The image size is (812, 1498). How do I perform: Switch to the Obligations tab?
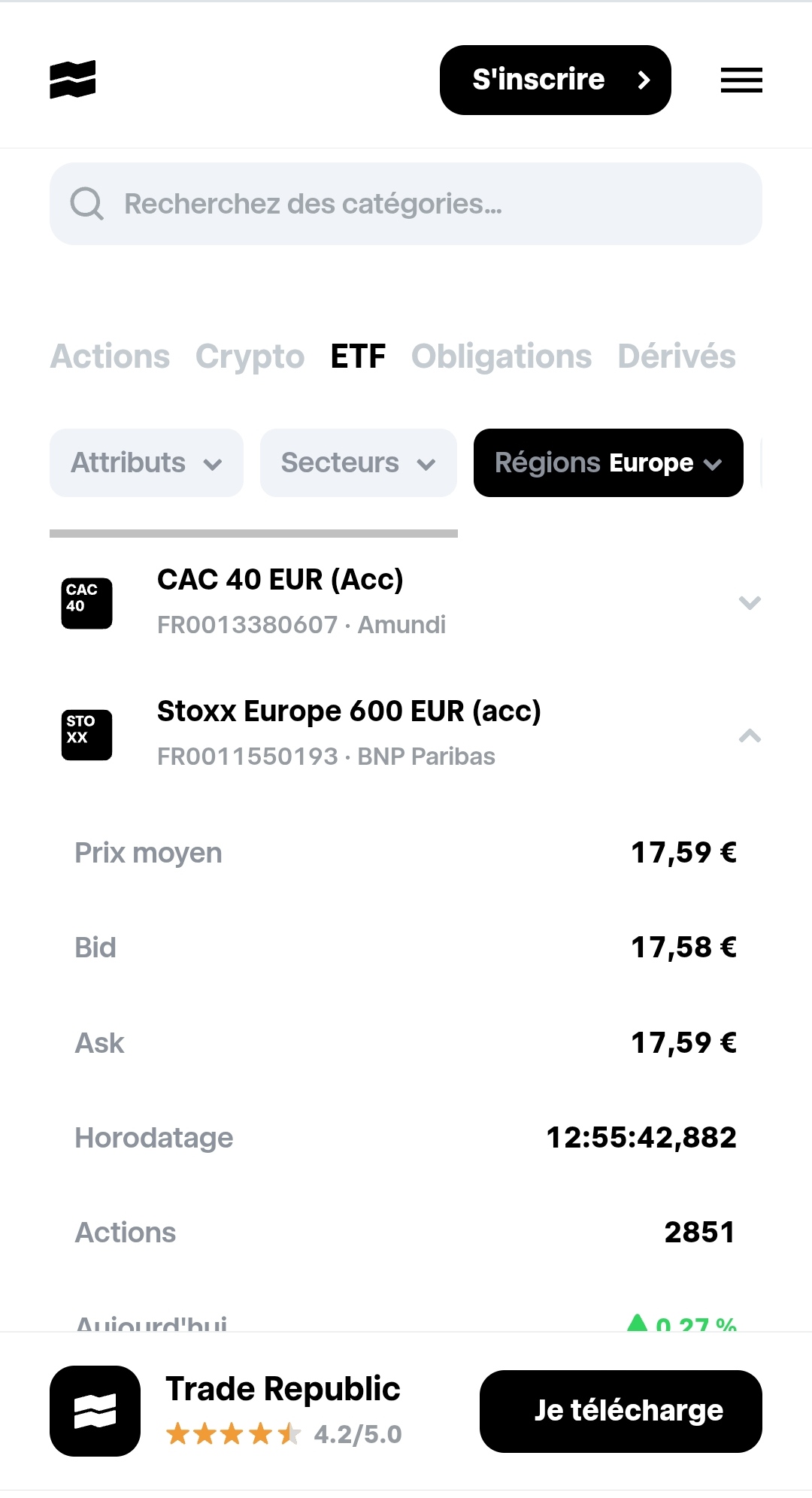501,356
